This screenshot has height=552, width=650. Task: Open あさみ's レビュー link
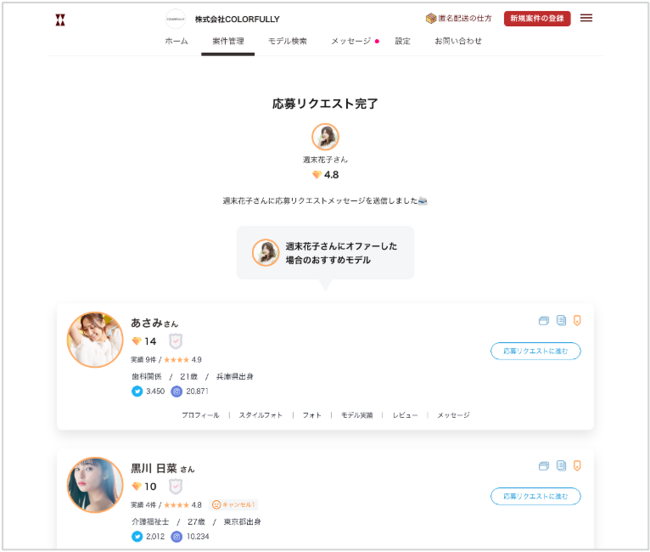pos(405,415)
